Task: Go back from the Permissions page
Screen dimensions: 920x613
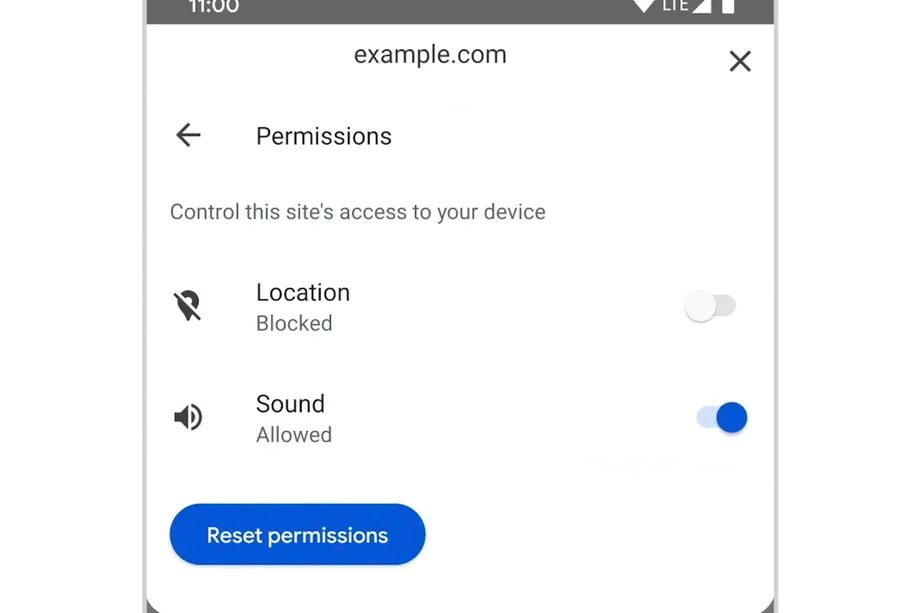Action: (x=188, y=135)
